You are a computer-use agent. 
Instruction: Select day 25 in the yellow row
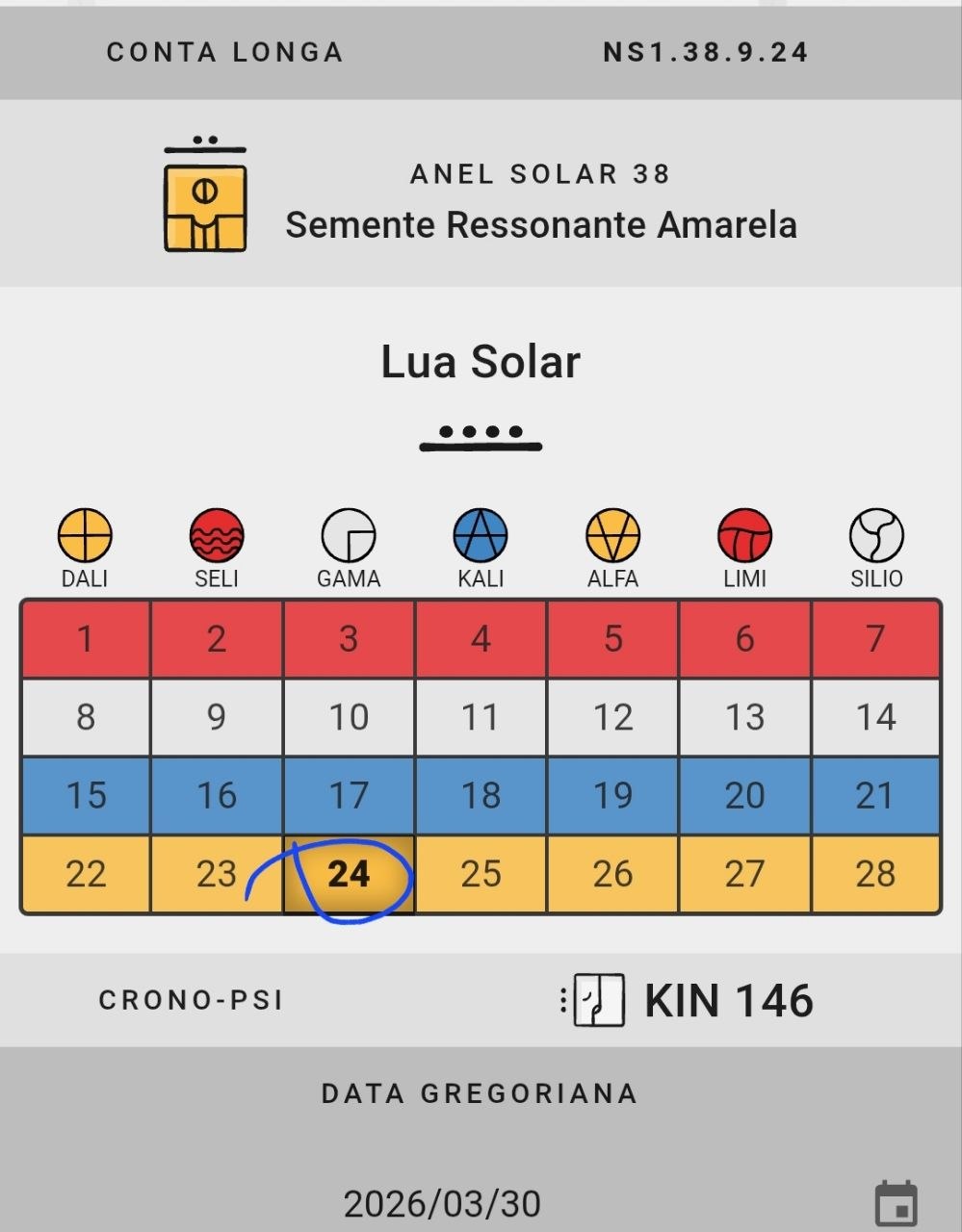pyautogui.click(x=481, y=874)
